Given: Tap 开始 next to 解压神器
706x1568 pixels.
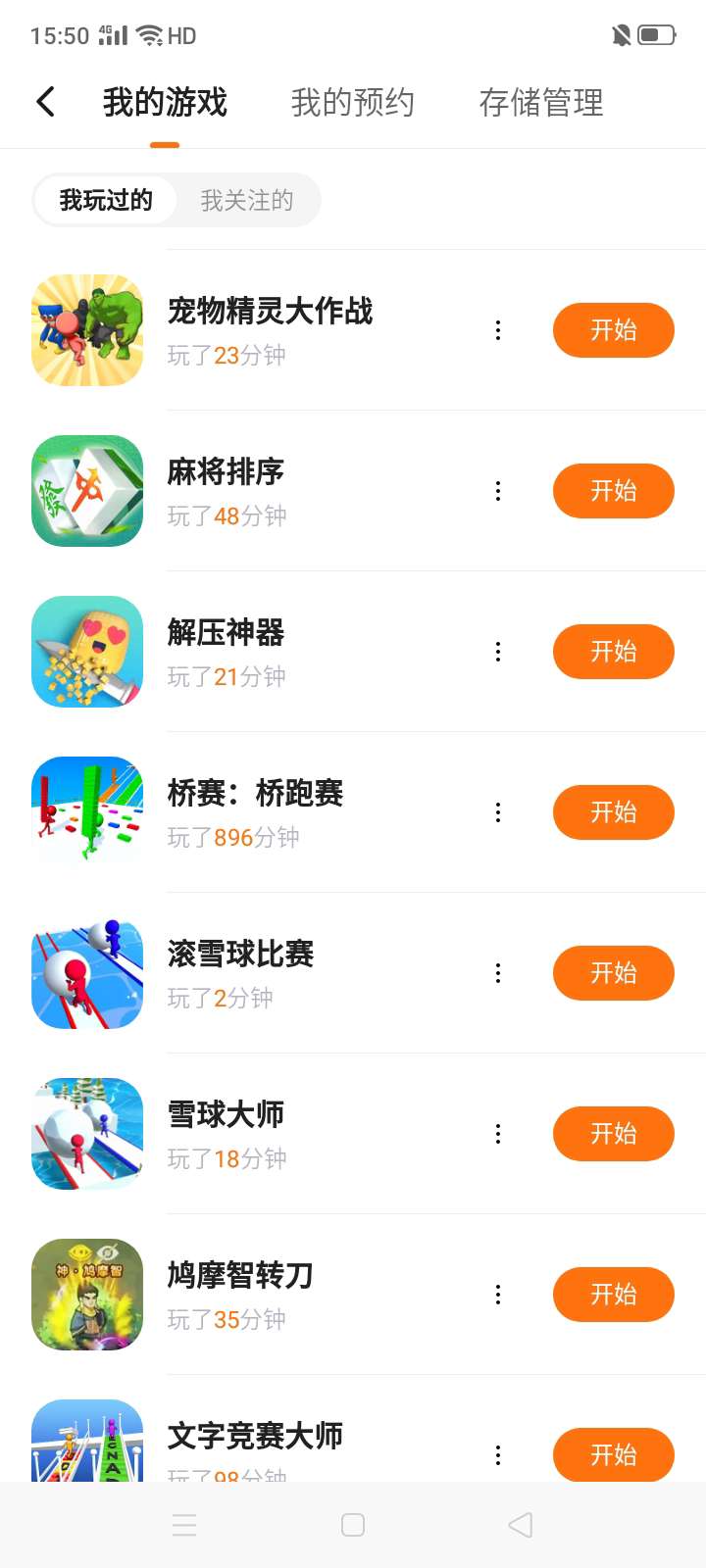Looking at the screenshot, I should click(613, 652).
